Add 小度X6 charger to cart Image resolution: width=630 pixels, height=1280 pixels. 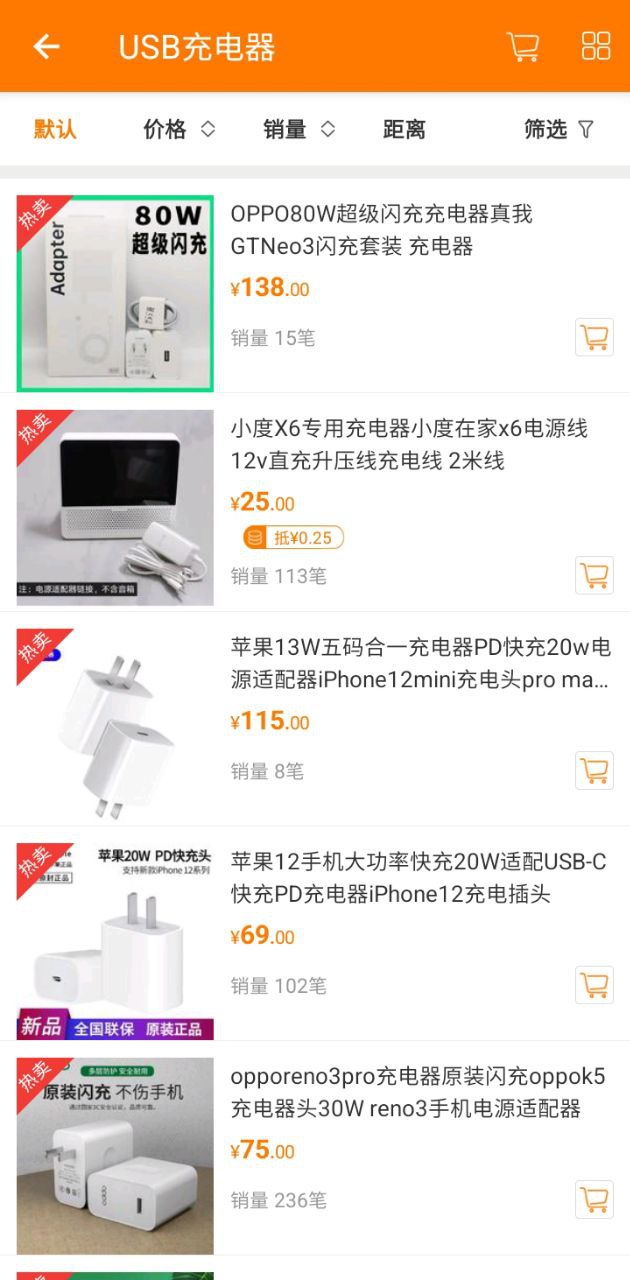click(594, 575)
